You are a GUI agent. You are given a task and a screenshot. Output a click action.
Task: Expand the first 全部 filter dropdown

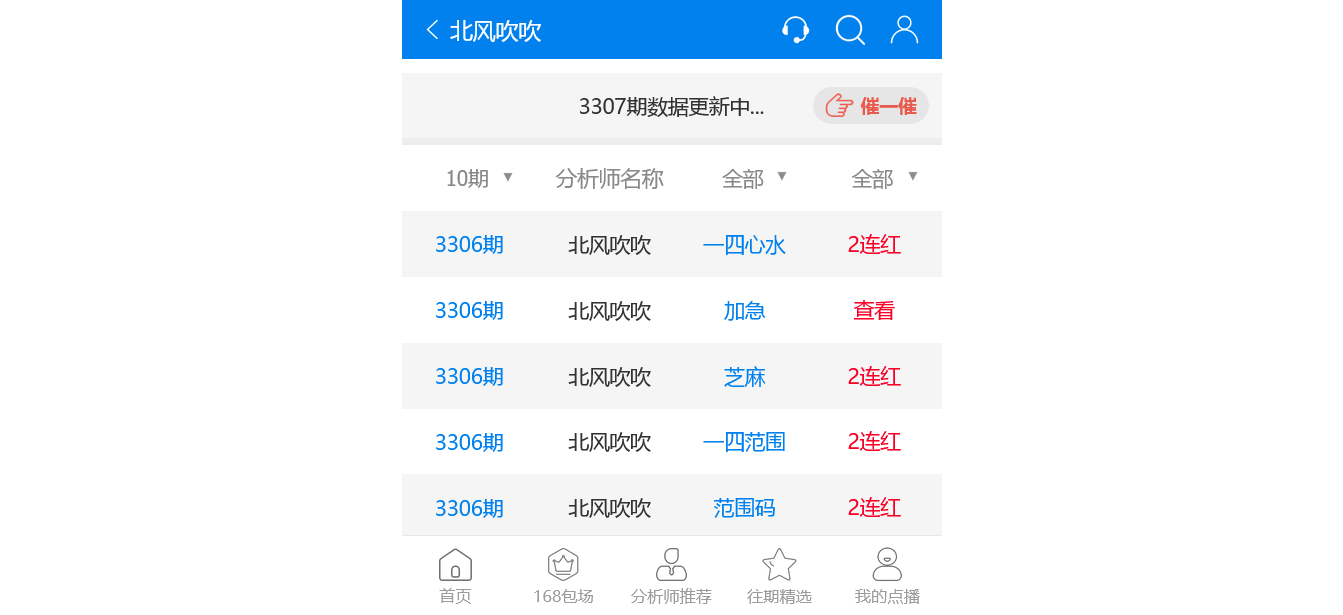point(754,178)
